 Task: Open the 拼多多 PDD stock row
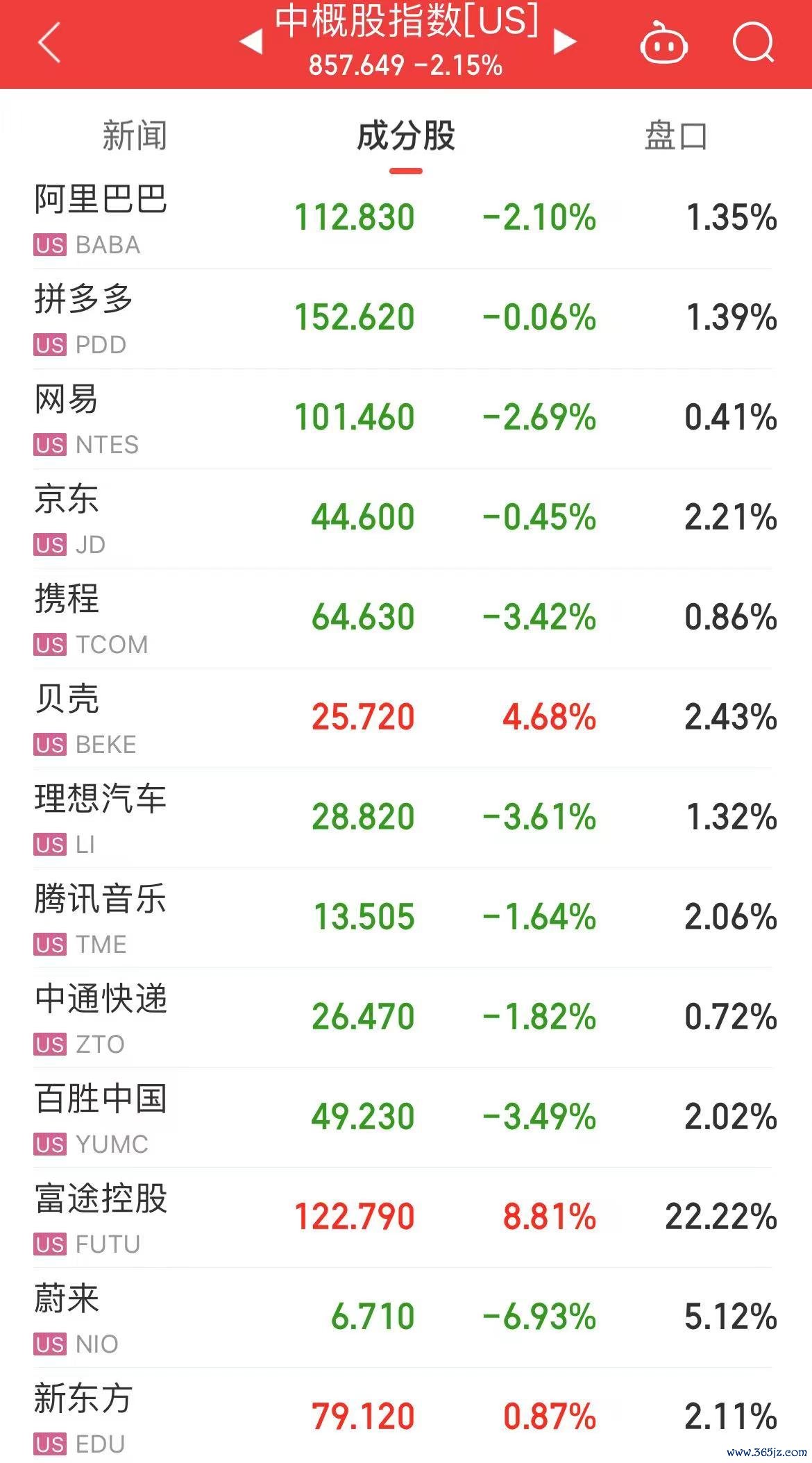[405, 319]
